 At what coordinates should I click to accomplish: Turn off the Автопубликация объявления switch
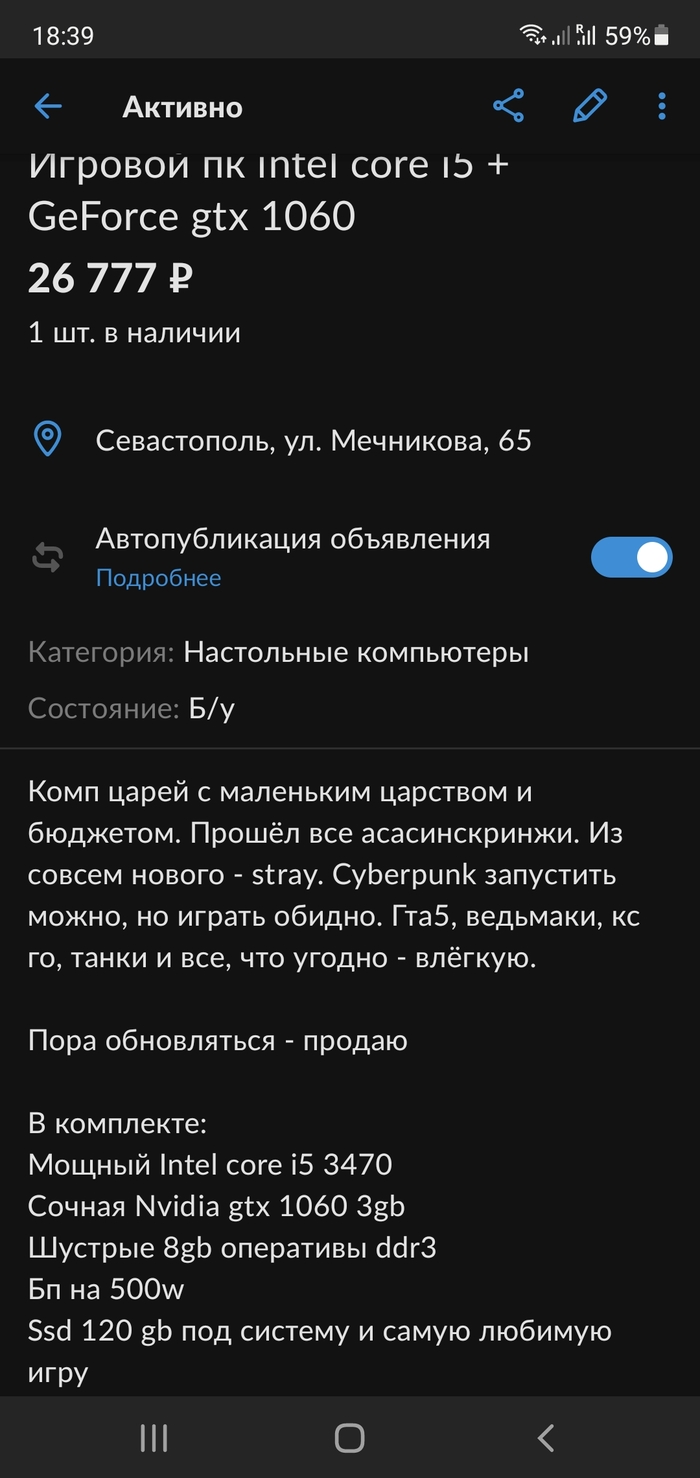631,557
